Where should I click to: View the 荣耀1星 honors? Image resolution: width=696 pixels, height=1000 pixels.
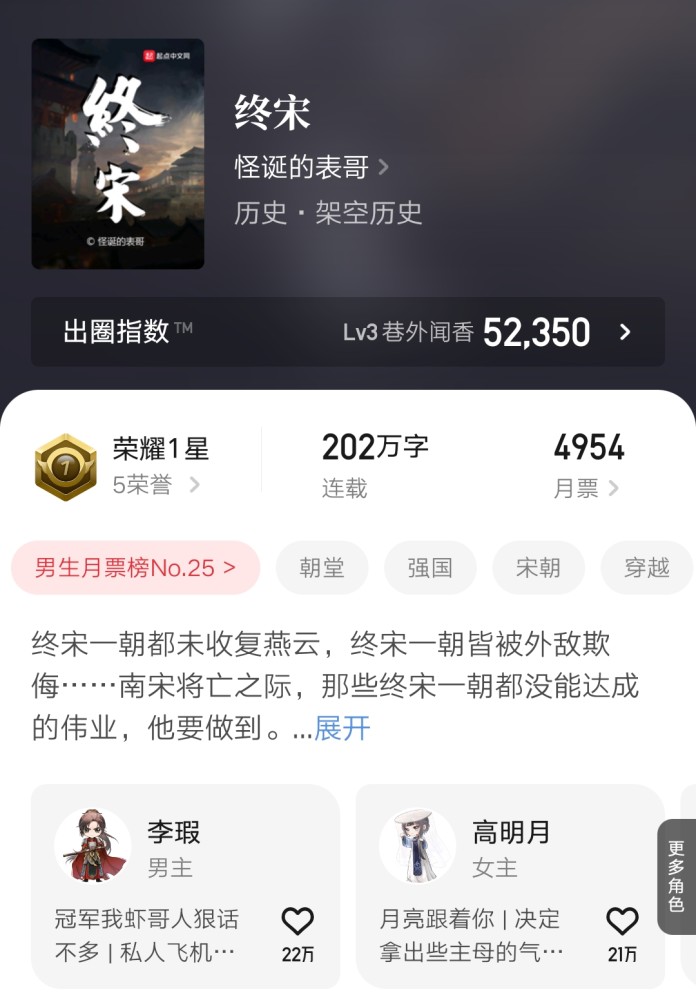point(150,466)
